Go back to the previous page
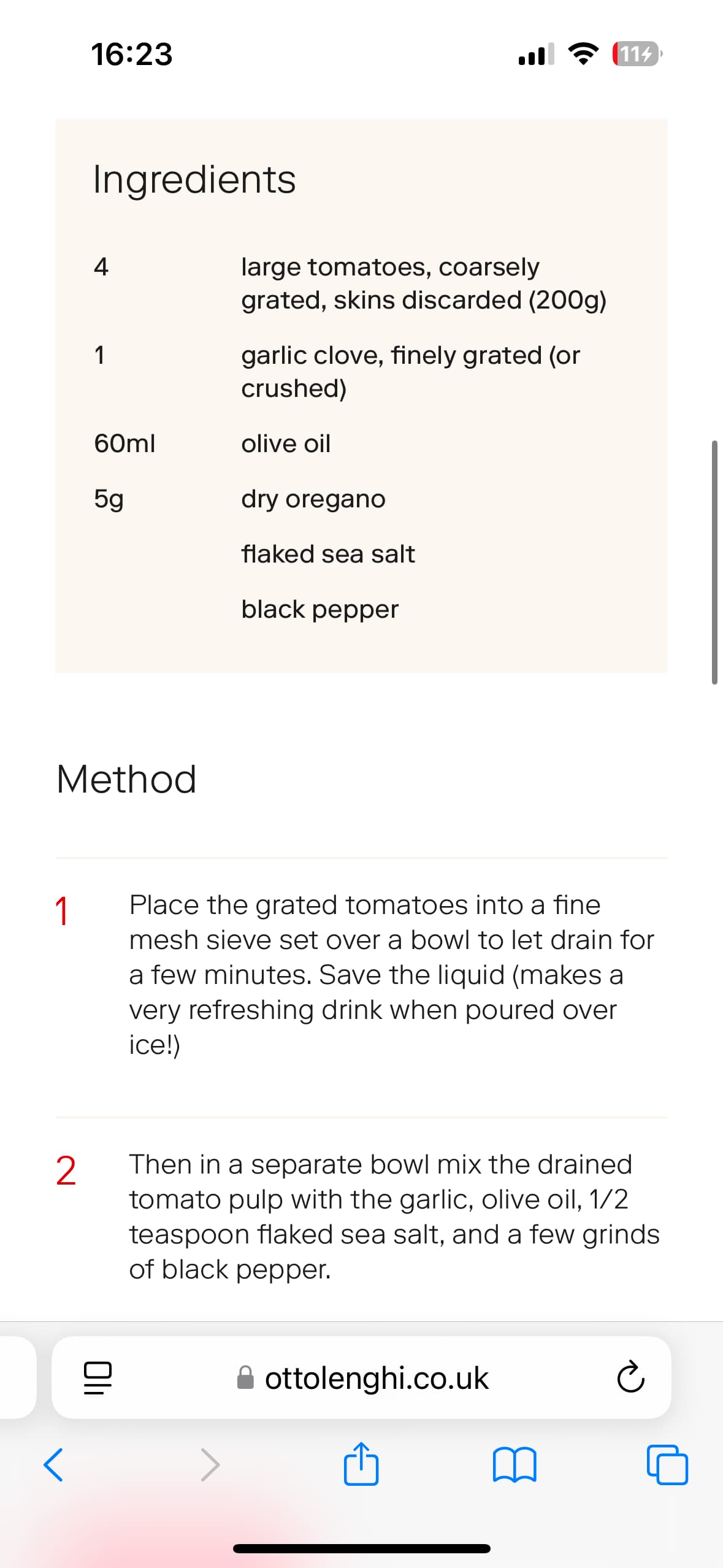Image resolution: width=723 pixels, height=1568 pixels. pos(53,1465)
